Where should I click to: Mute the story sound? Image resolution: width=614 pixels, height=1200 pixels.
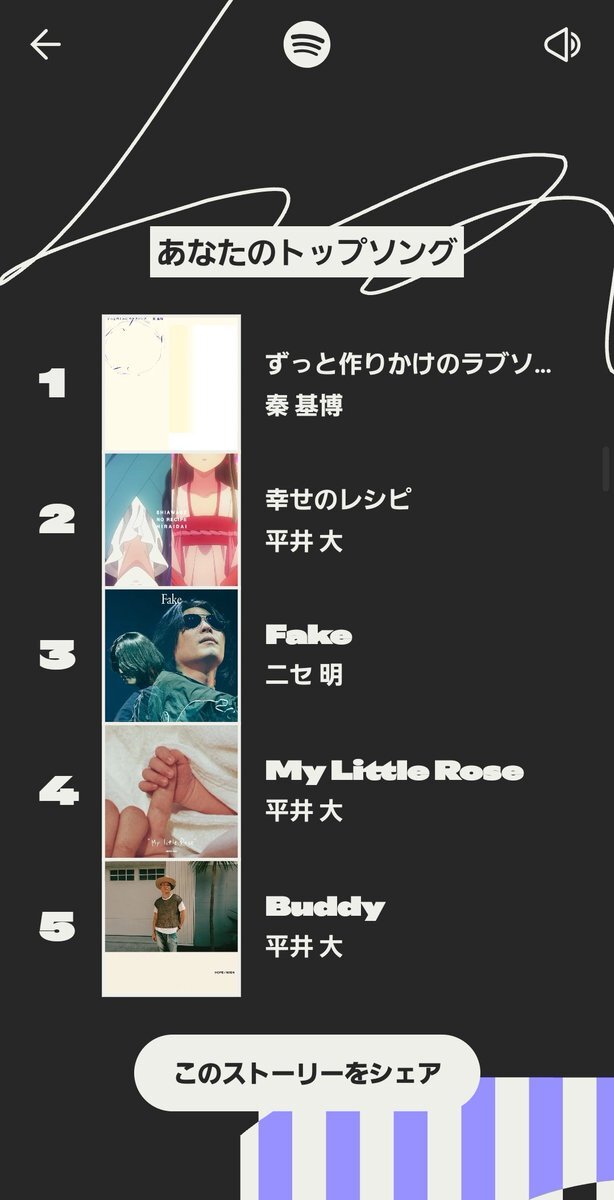click(x=562, y=45)
